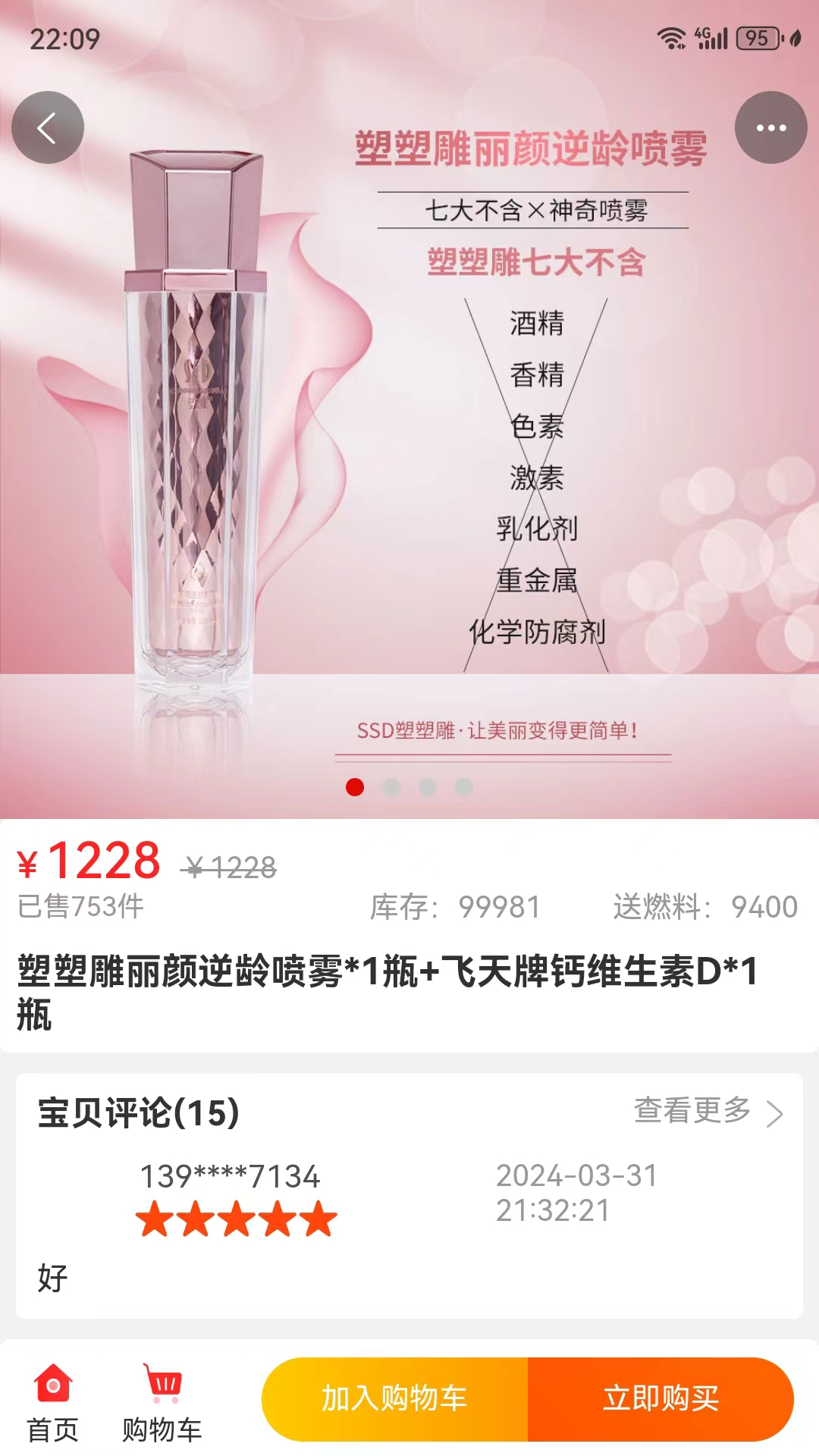Open the 购物车 shopping cart
819x1456 pixels.
point(162,1401)
